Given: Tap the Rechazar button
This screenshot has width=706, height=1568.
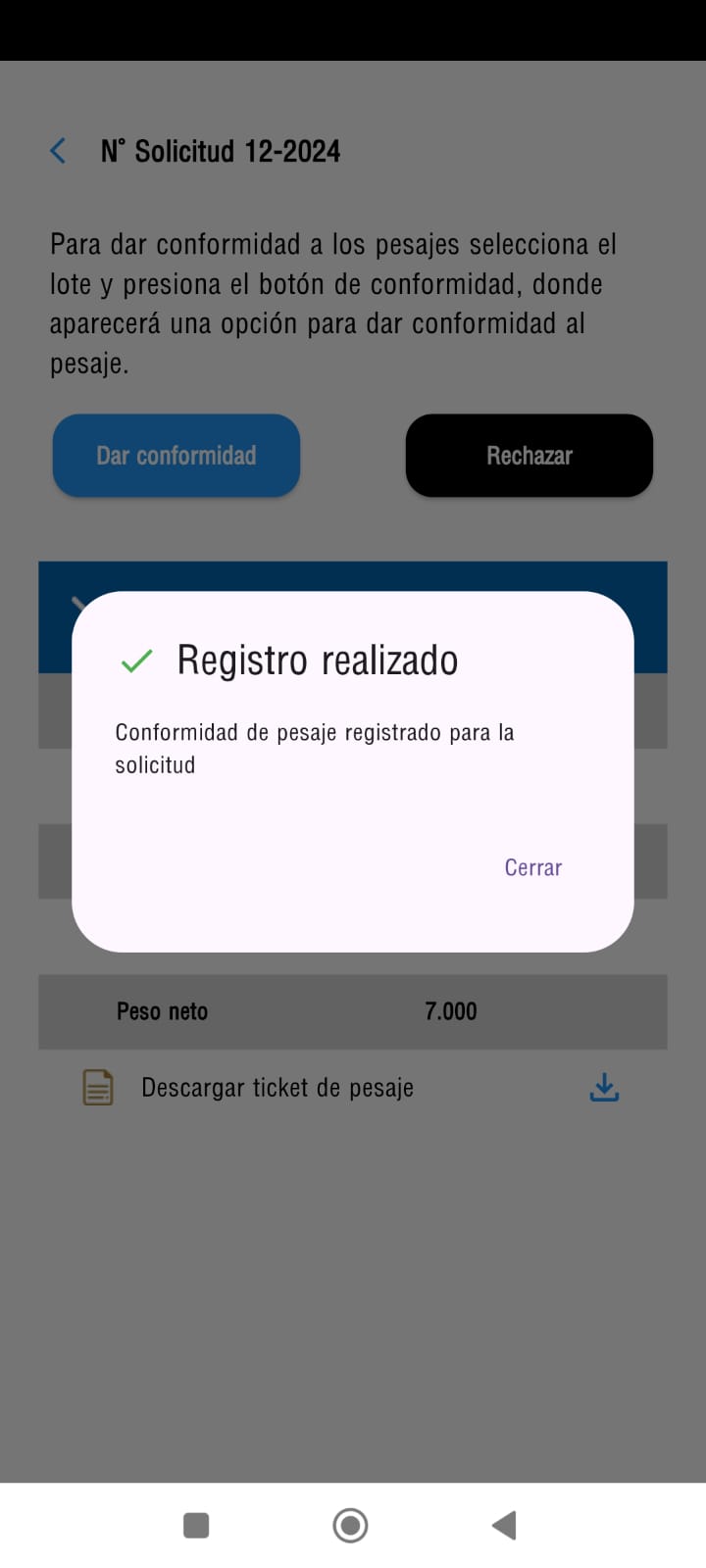Looking at the screenshot, I should 529,456.
